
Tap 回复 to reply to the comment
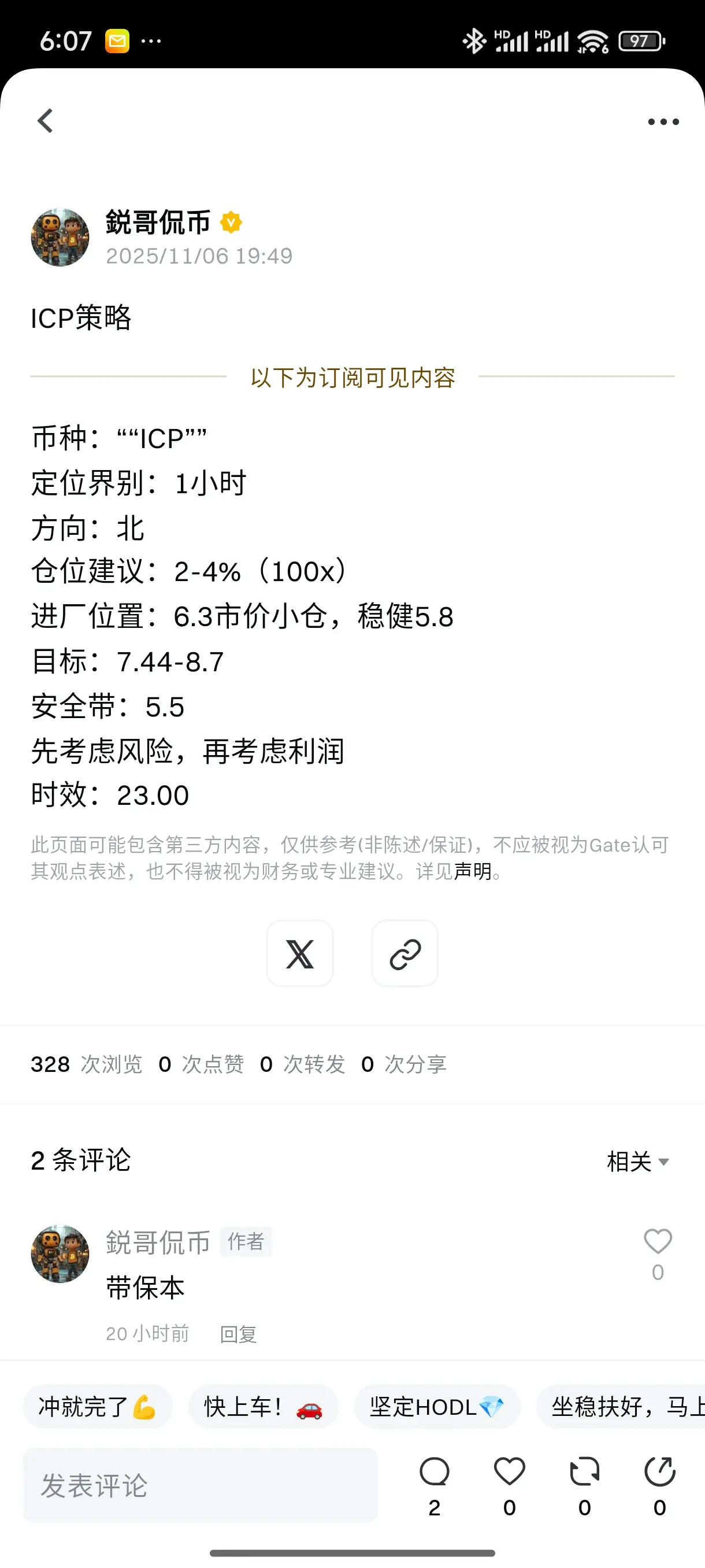point(238,1334)
